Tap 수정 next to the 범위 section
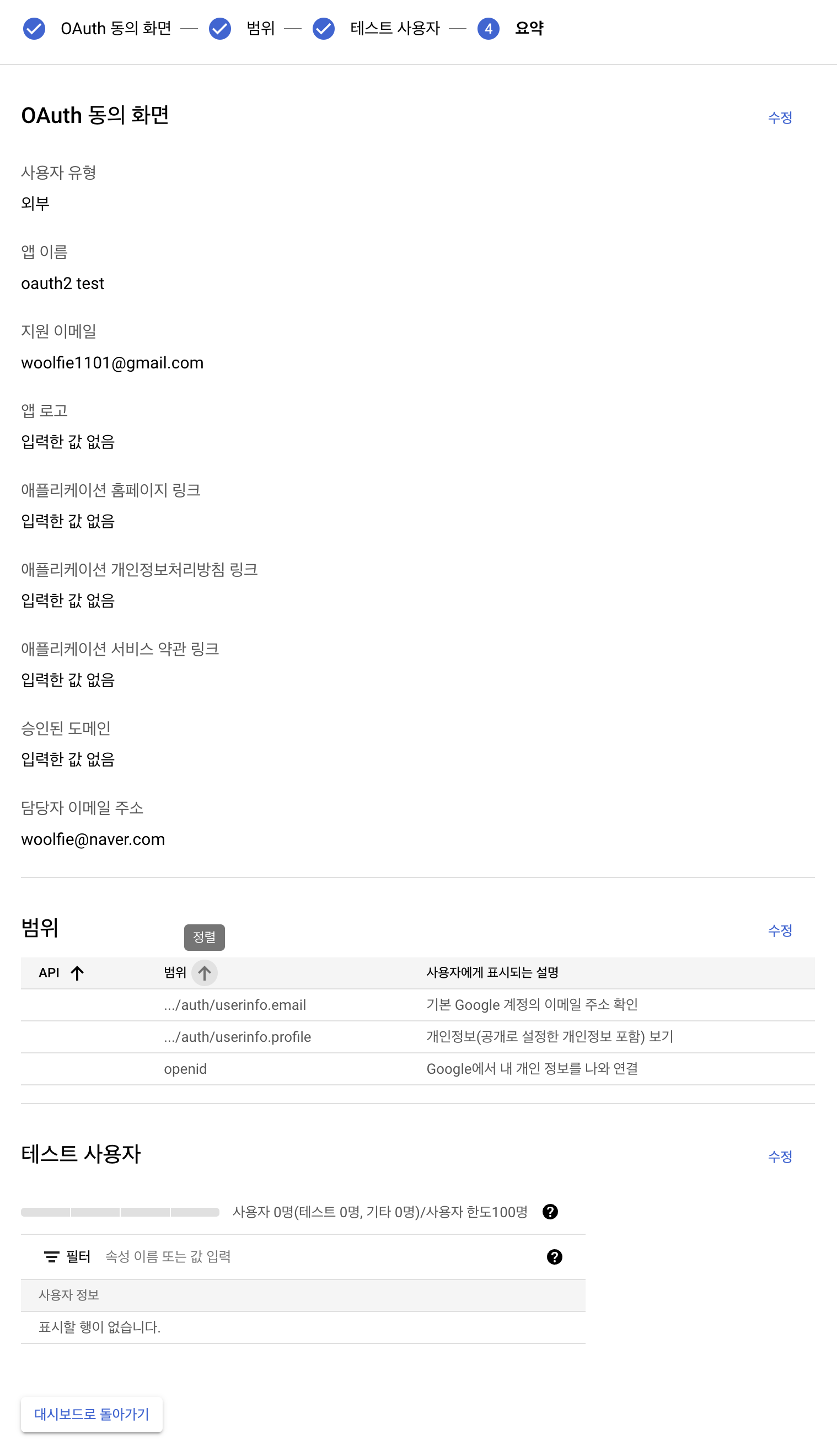Image resolution: width=837 pixels, height=1456 pixels. click(x=780, y=930)
